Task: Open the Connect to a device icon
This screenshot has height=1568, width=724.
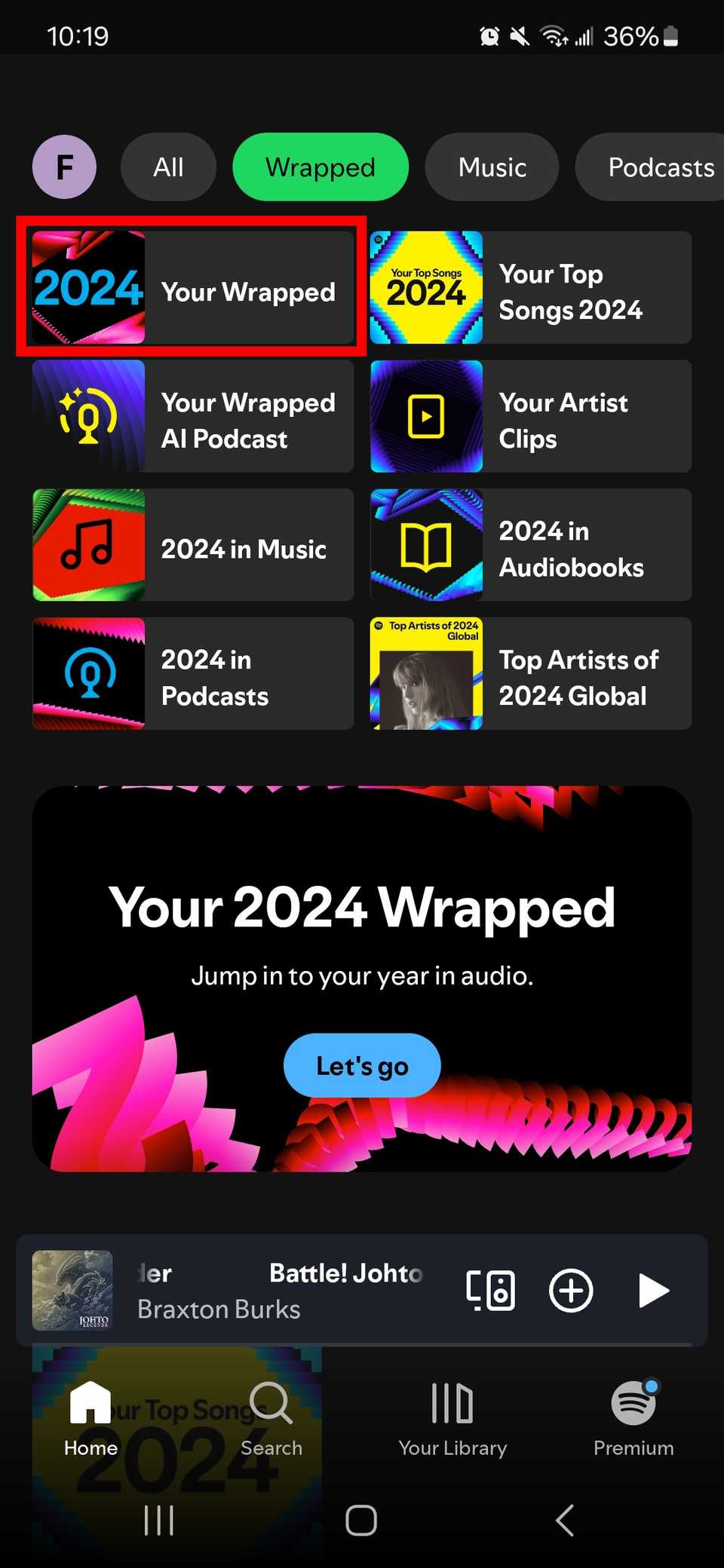Action: (490, 1291)
